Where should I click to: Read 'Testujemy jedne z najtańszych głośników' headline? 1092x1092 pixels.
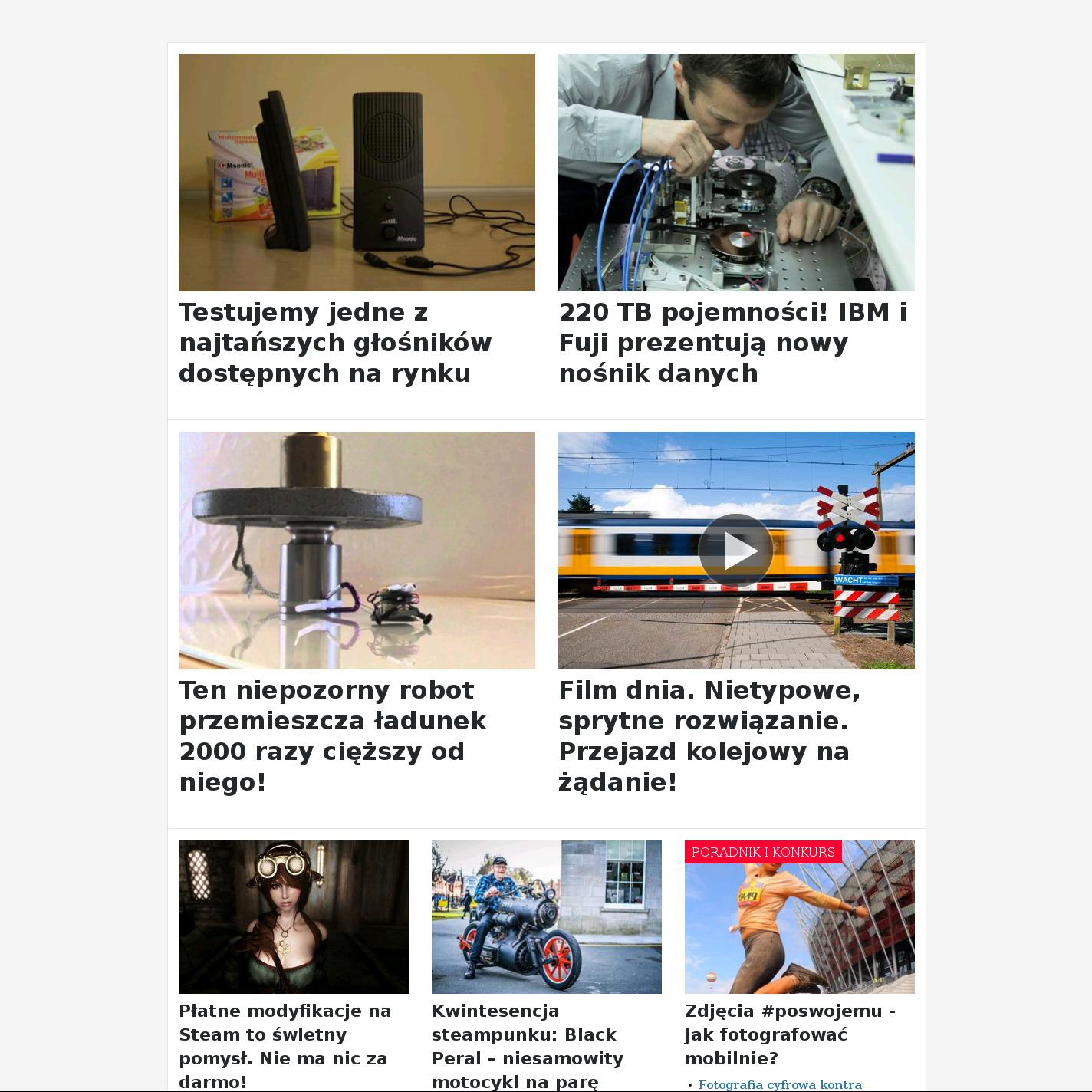coord(335,343)
